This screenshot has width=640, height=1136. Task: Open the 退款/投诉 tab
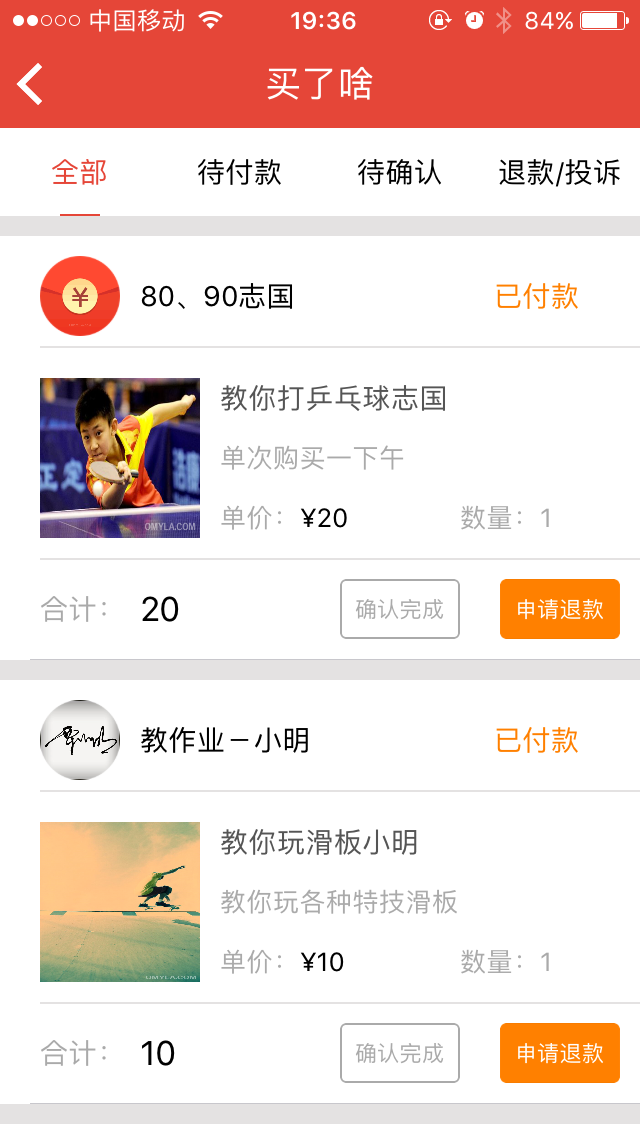coord(559,172)
